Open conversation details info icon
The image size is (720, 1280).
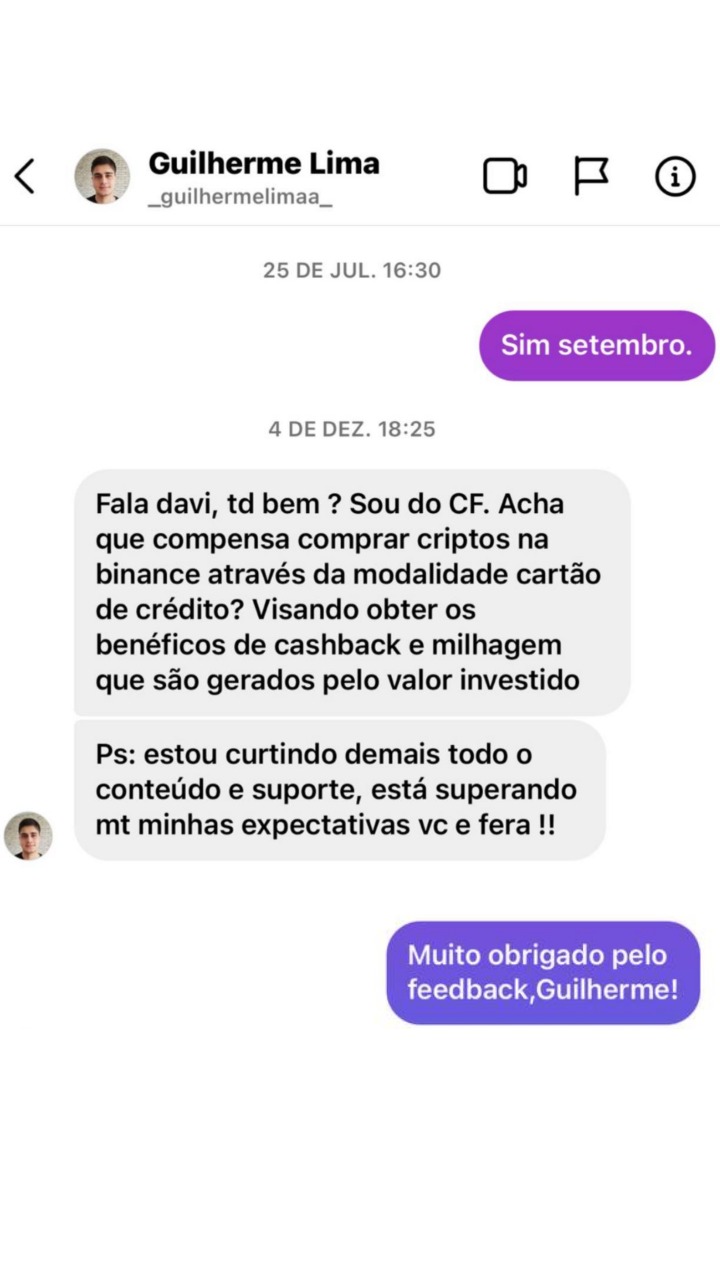coord(675,177)
